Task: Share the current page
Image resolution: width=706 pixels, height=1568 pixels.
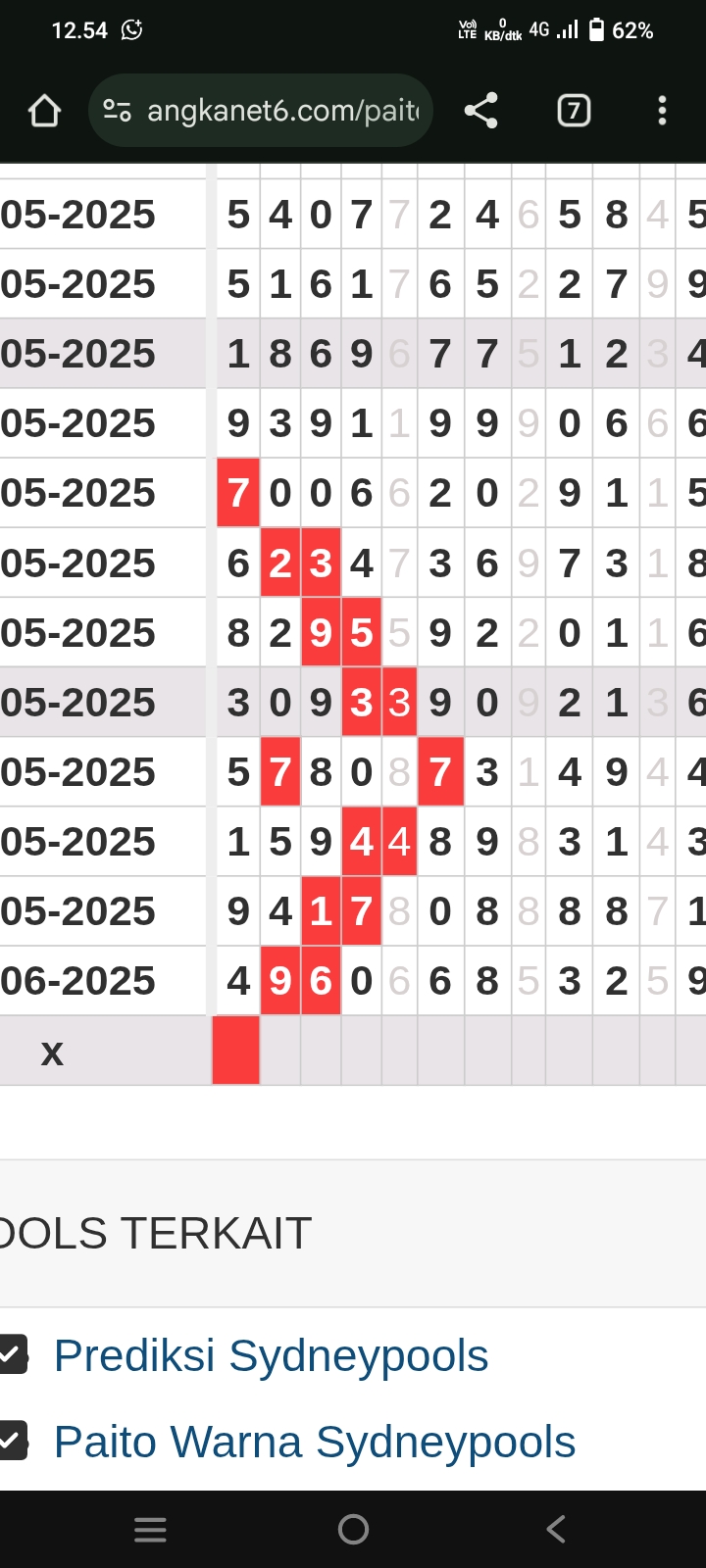Action: (x=480, y=111)
